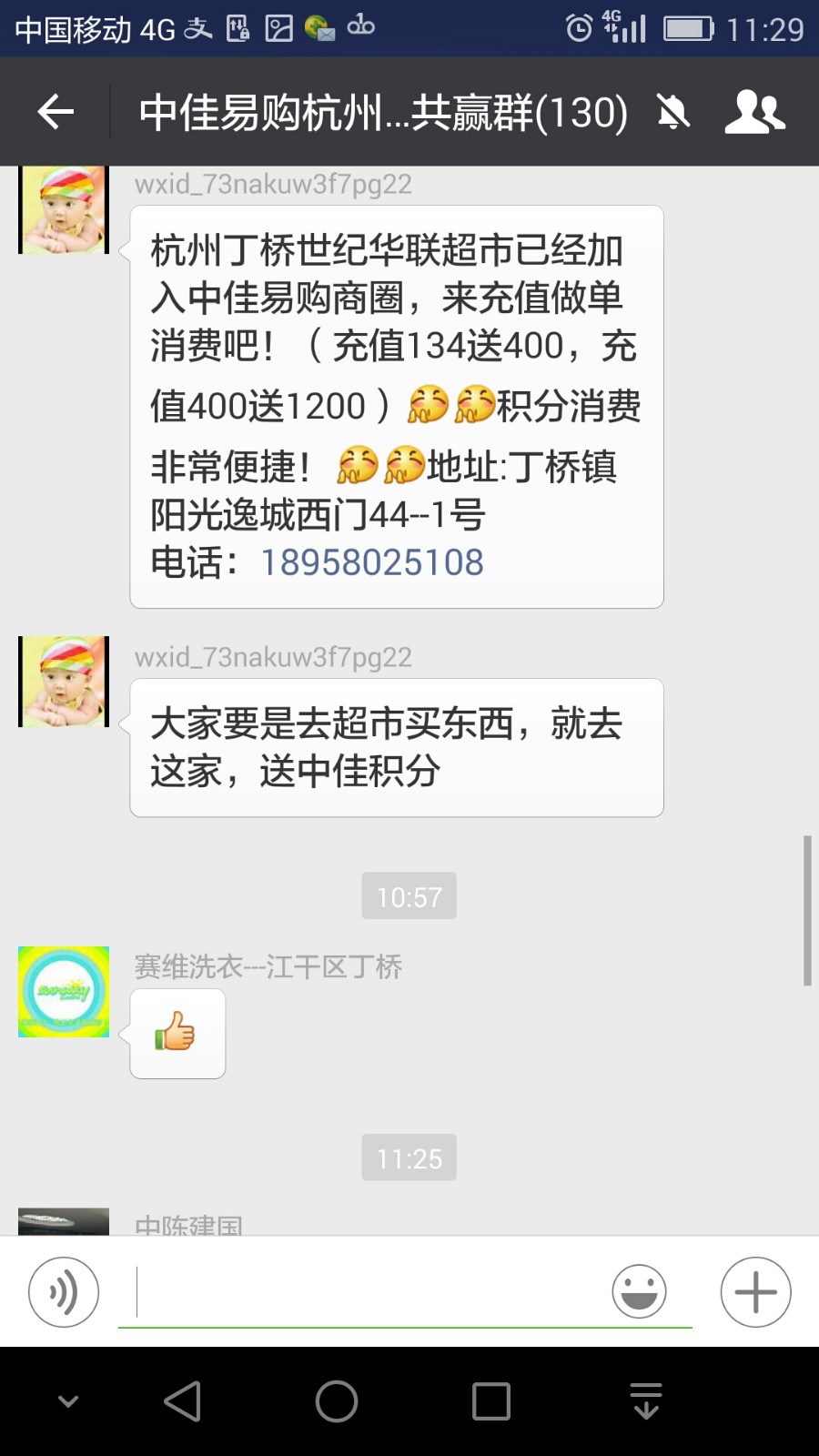Go back from the group chat
Viewport: 819px width, 1456px height.
56,112
